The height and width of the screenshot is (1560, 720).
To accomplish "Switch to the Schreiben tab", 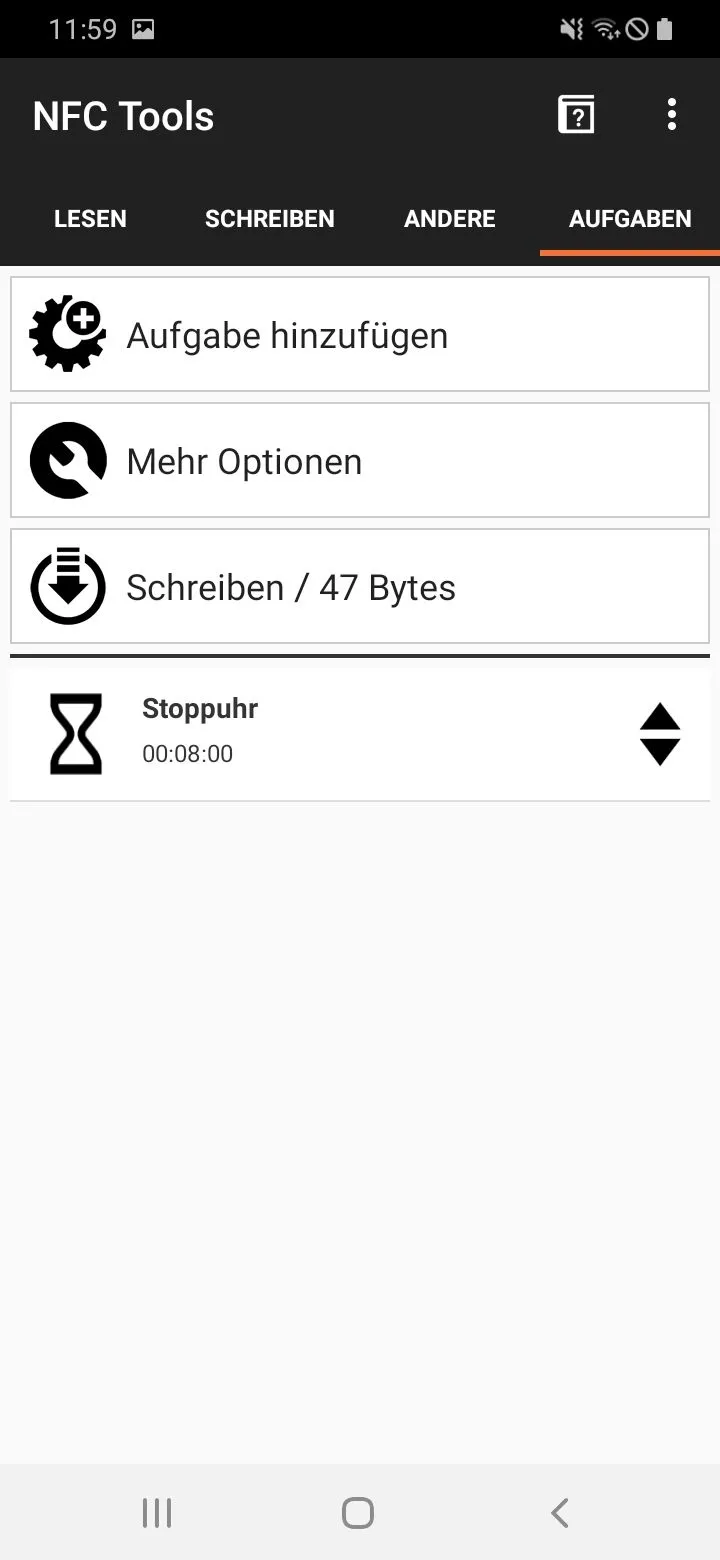I will (270, 219).
